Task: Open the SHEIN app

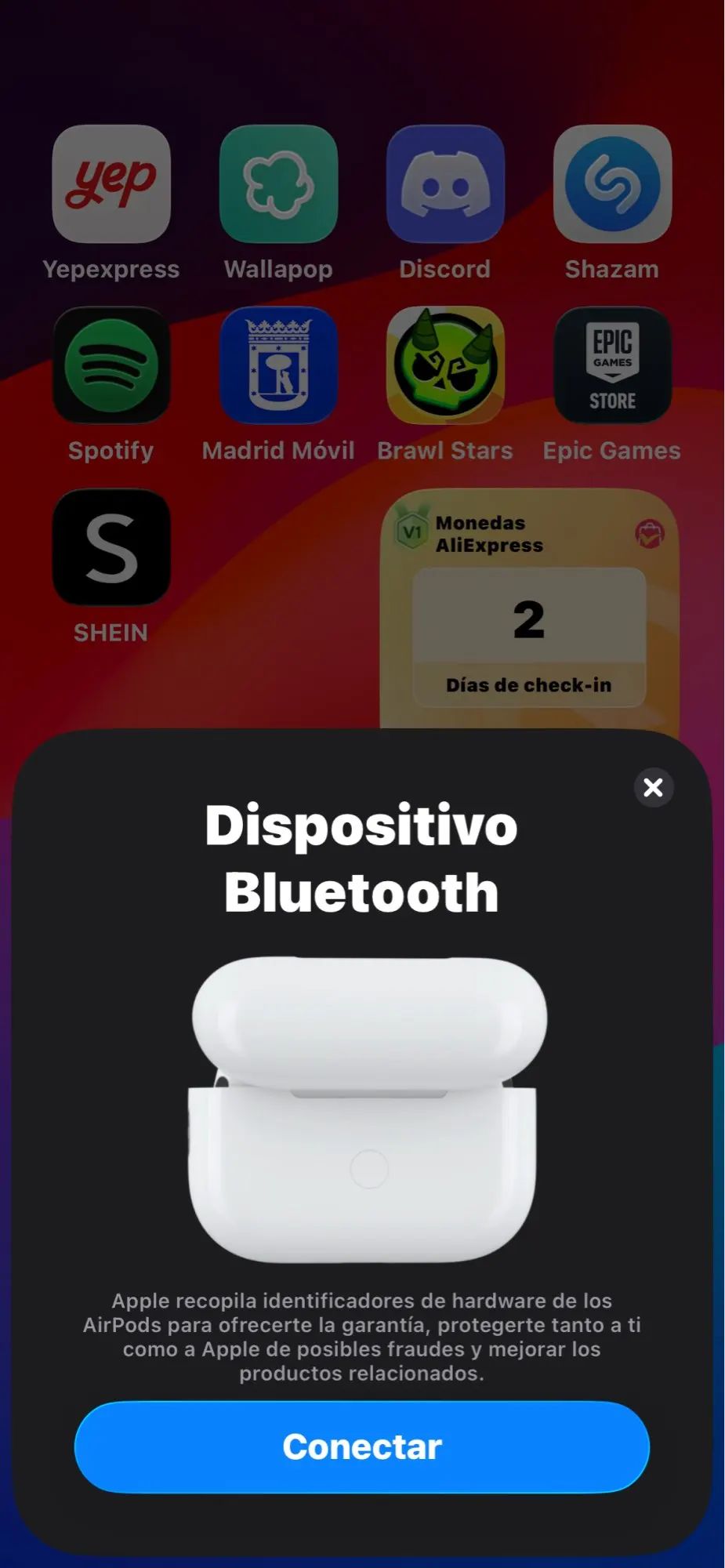Action: coord(111,547)
